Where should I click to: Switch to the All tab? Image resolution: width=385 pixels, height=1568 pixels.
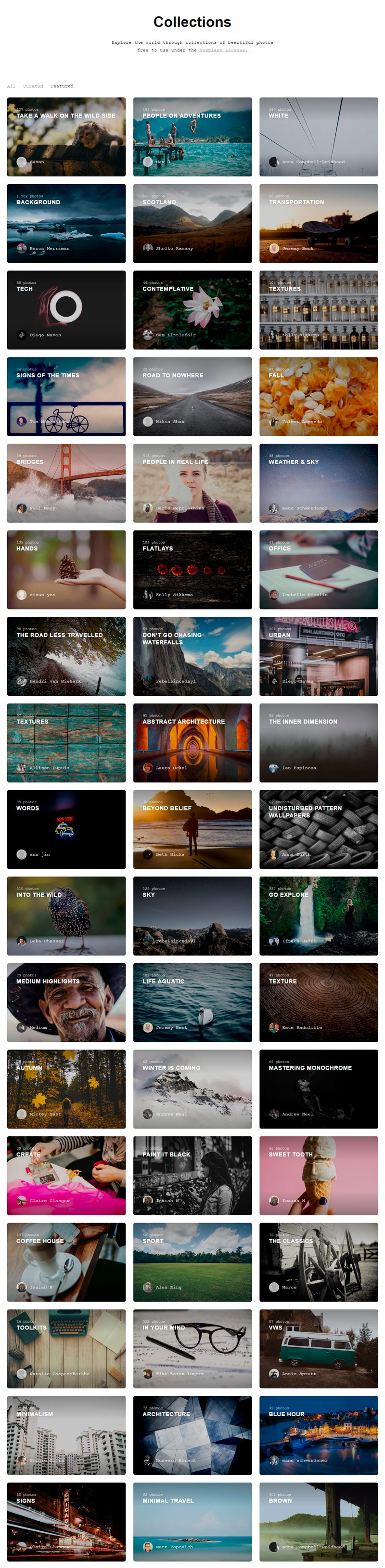tap(11, 86)
